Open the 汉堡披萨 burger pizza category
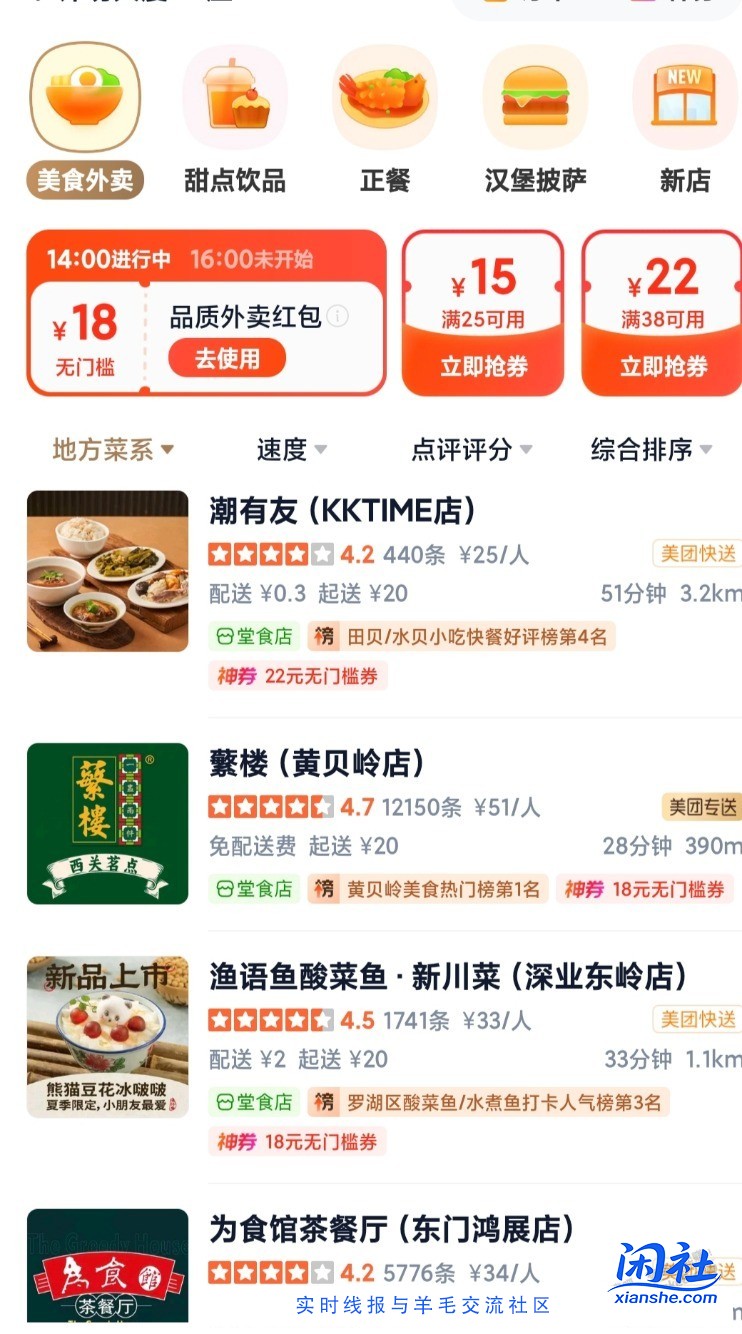The image size is (742, 1334). (x=534, y=97)
